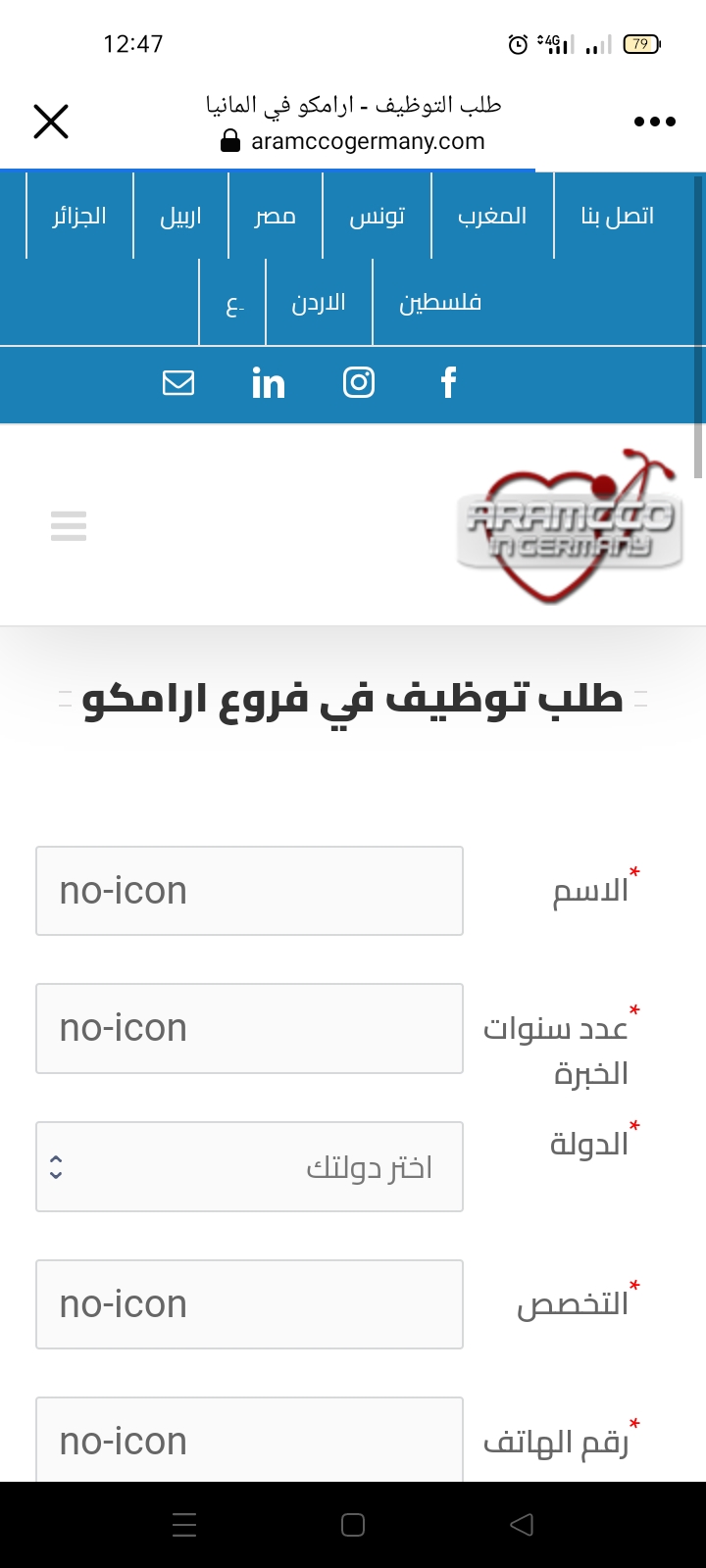Focus the الاسم text field
The image size is (706, 1568).
pos(249,891)
